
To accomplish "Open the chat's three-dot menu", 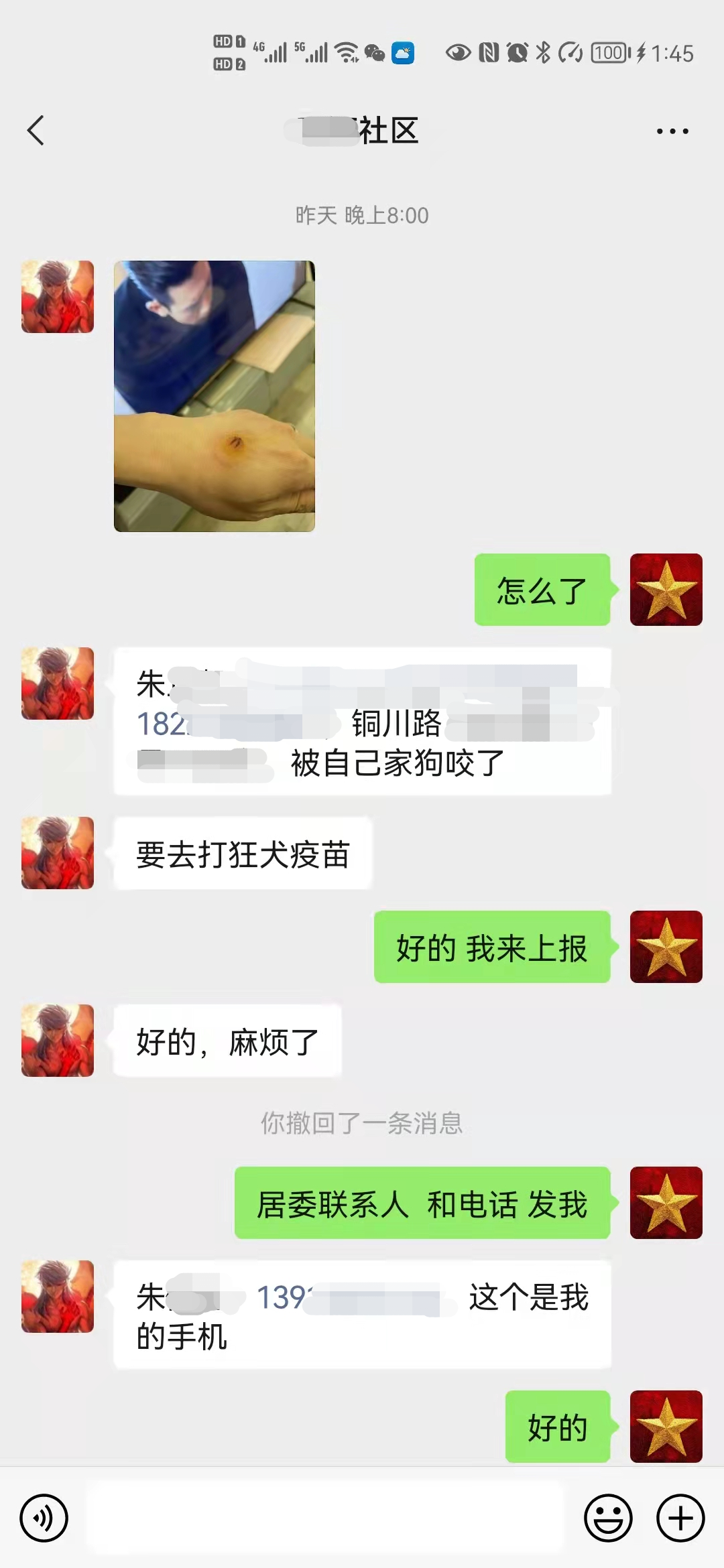I will [x=672, y=131].
